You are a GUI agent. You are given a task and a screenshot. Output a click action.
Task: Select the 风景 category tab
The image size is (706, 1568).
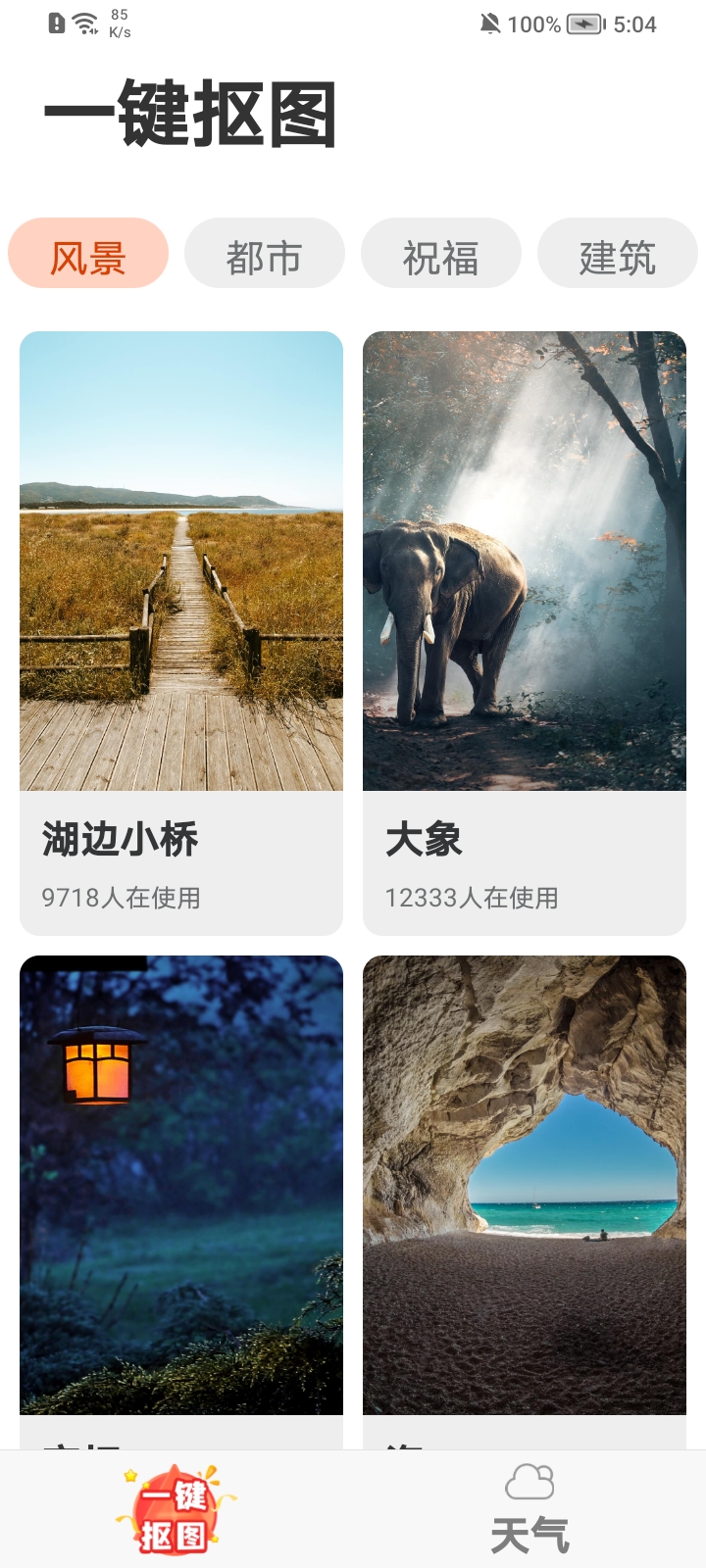[87, 253]
